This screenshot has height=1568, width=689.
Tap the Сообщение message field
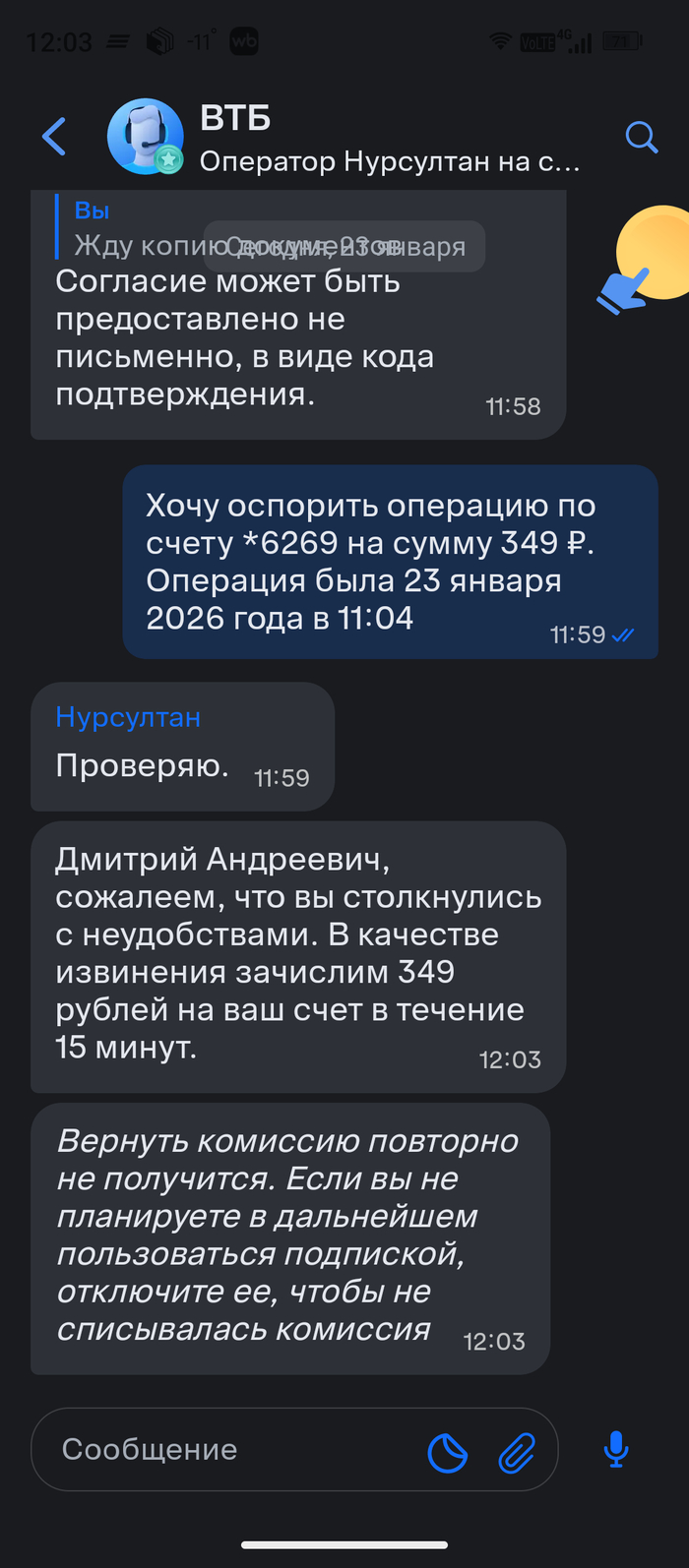click(x=226, y=1449)
